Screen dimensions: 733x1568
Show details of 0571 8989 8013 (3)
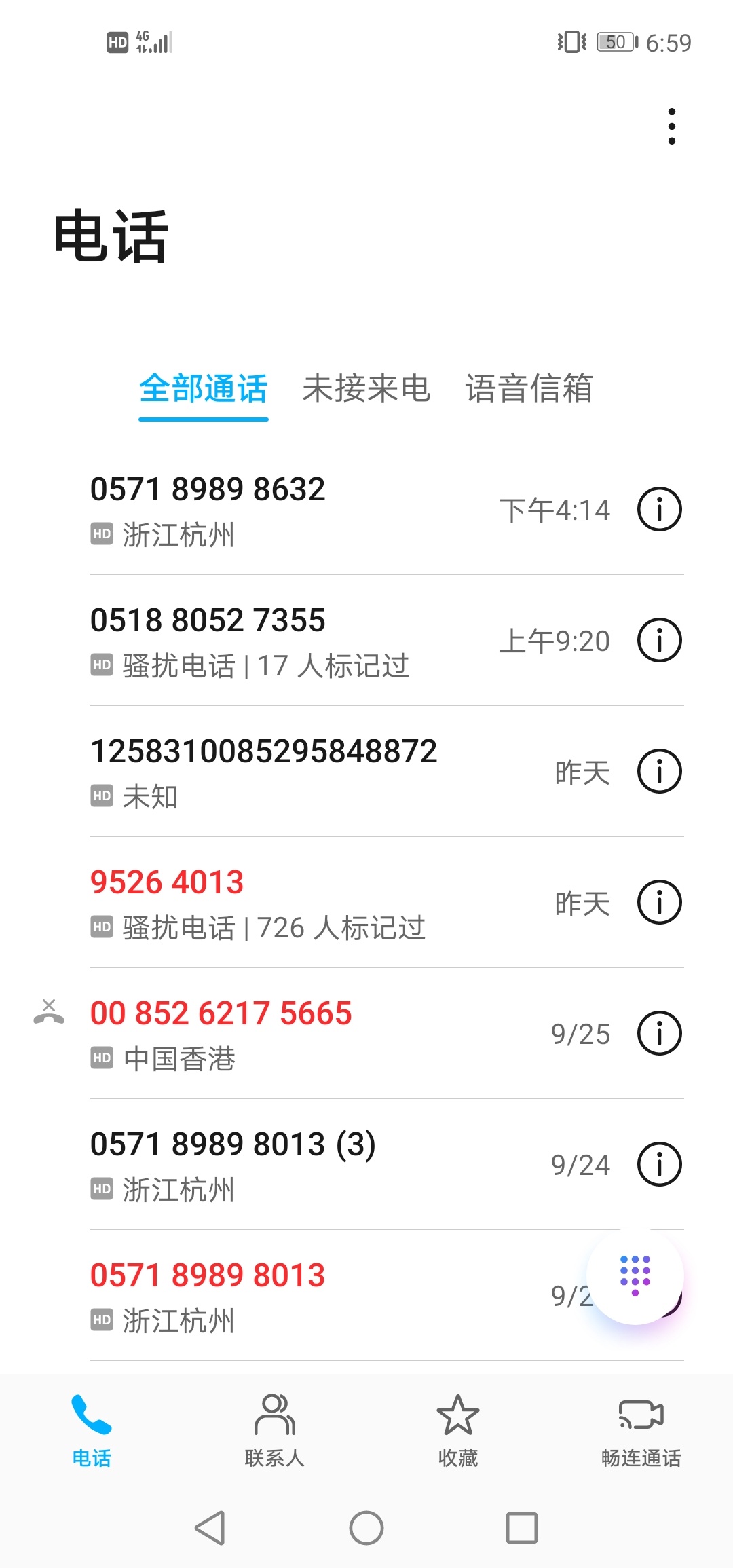tap(659, 1164)
